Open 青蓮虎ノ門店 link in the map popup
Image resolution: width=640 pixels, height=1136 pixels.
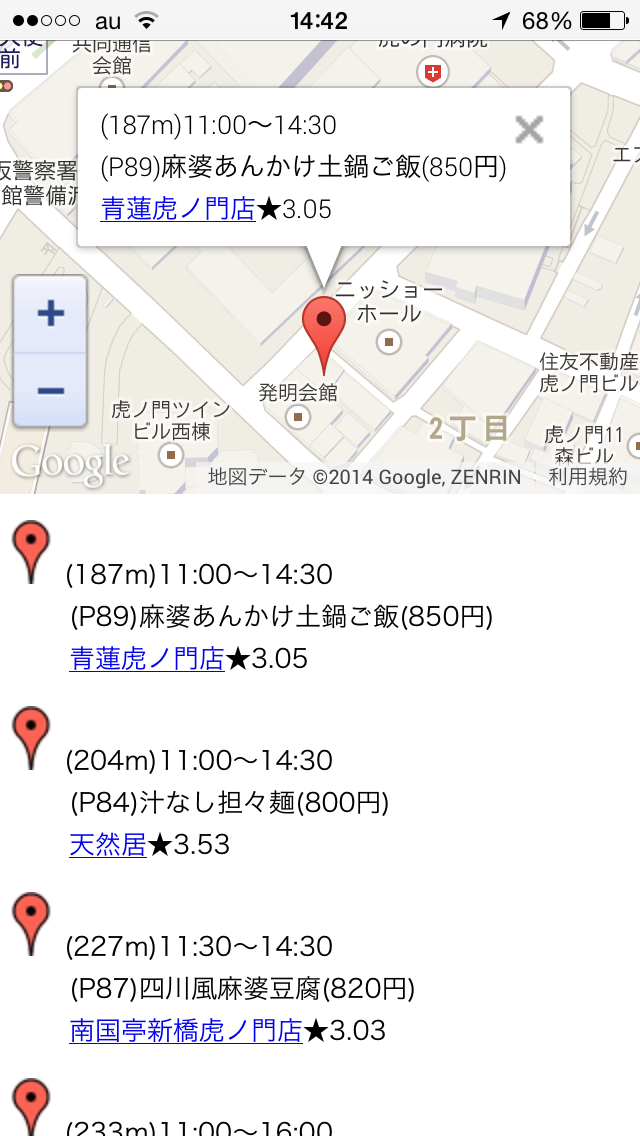pyautogui.click(x=178, y=209)
